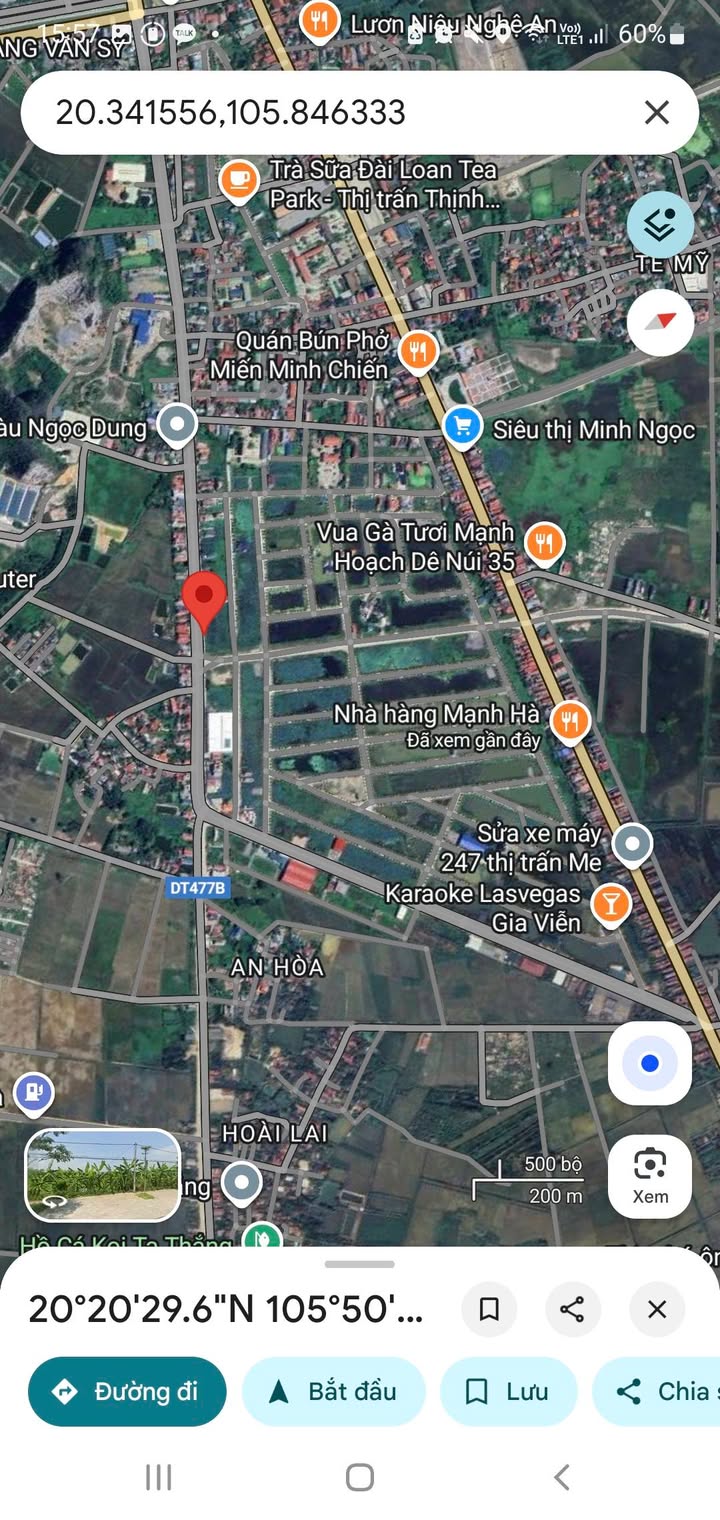Get directions with Đường đi
Viewport: 720px width, 1520px height.
click(x=127, y=1391)
